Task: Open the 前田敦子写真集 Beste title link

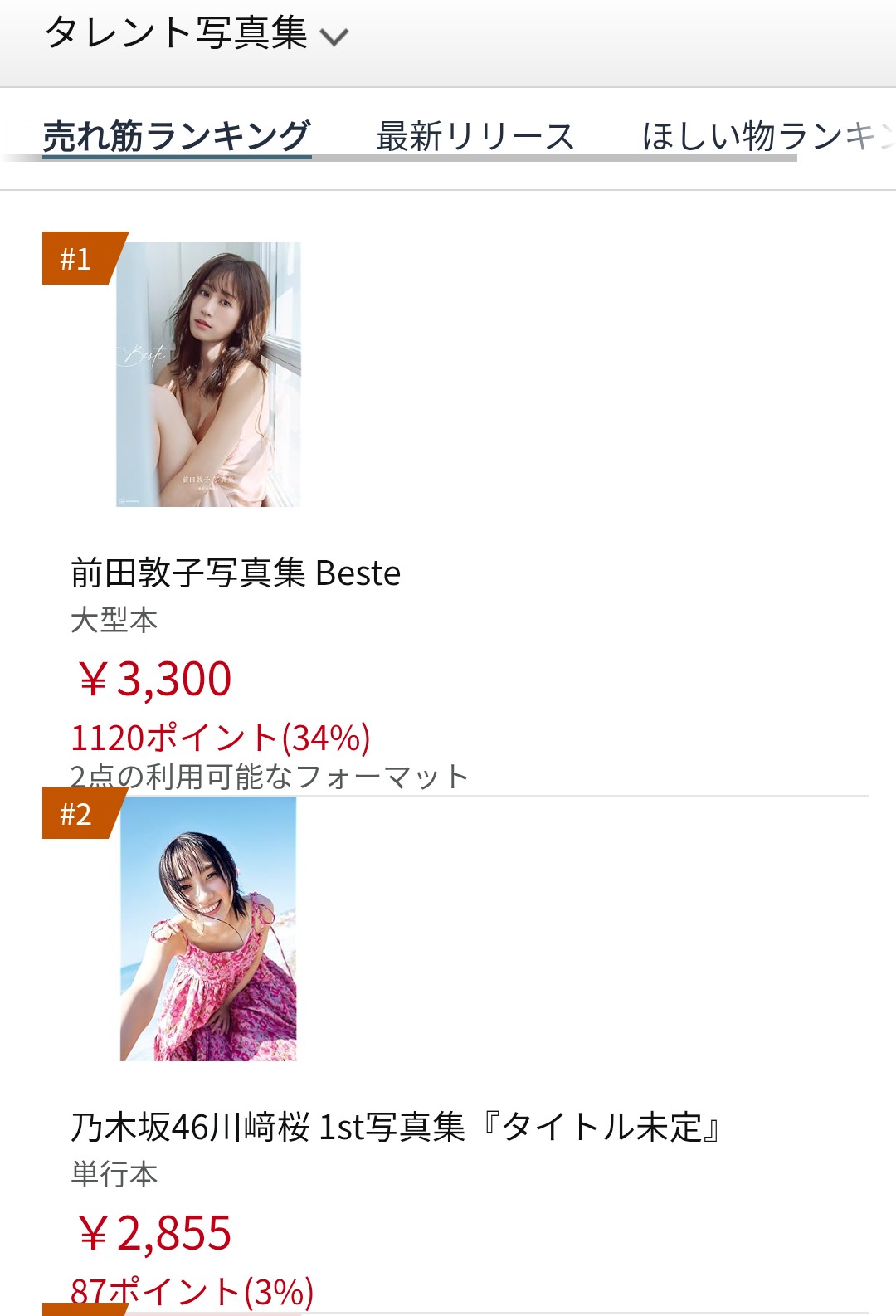Action: pyautogui.click(x=236, y=573)
